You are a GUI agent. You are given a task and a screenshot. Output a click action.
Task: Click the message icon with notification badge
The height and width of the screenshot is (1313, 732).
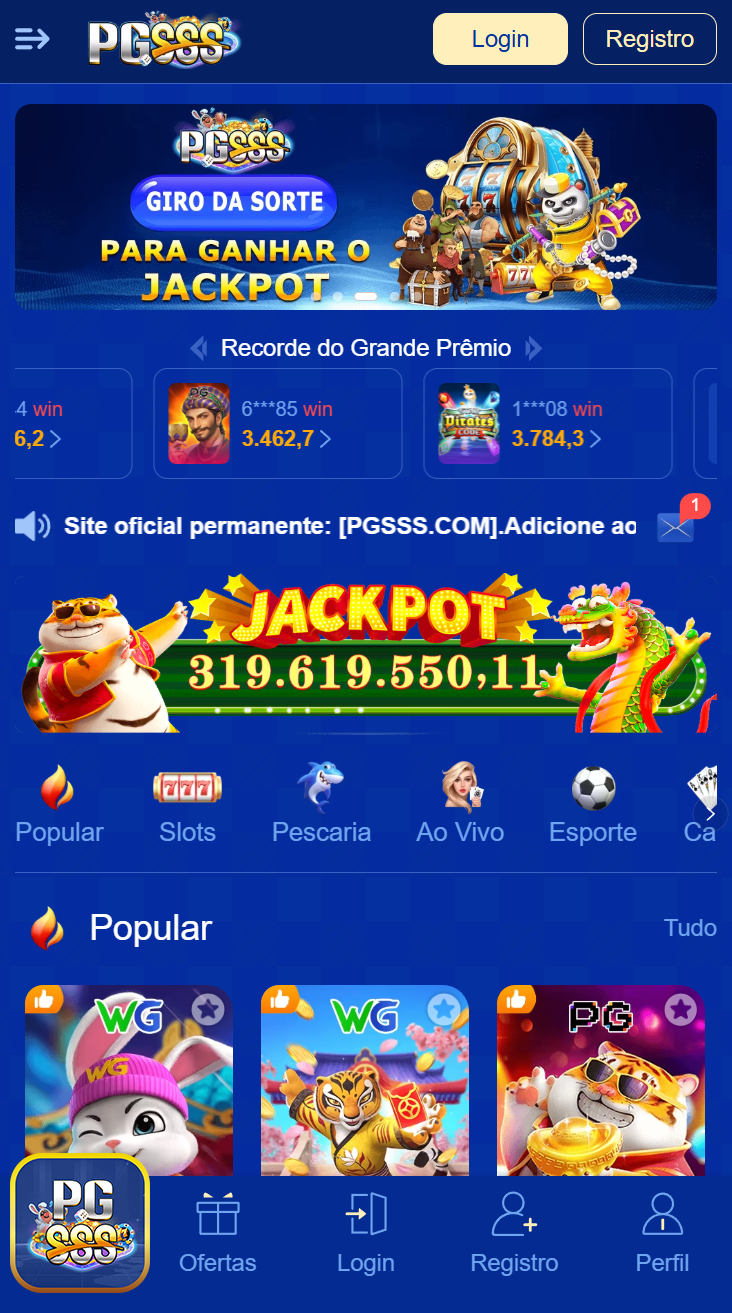coord(675,525)
